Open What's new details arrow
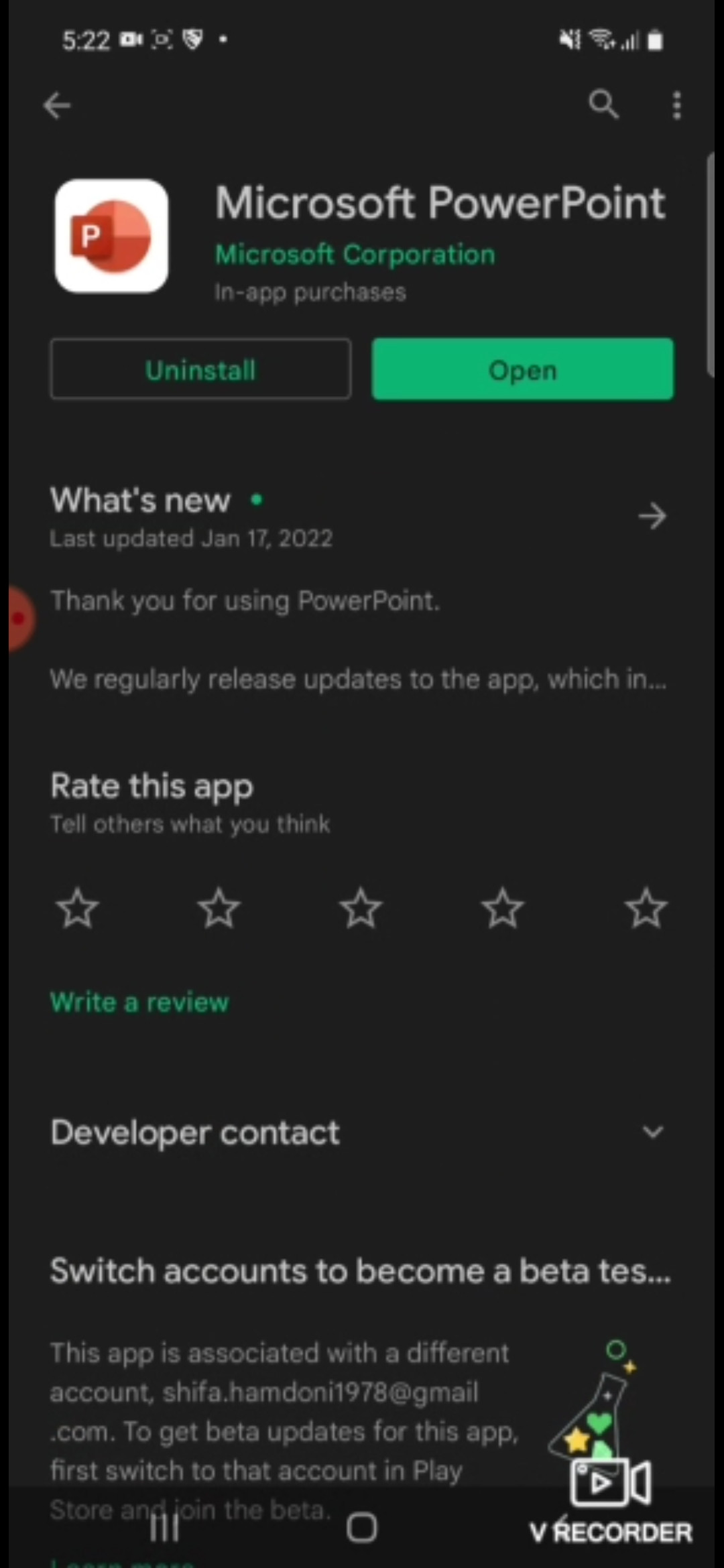Viewport: 724px width, 1568px height. coord(652,517)
